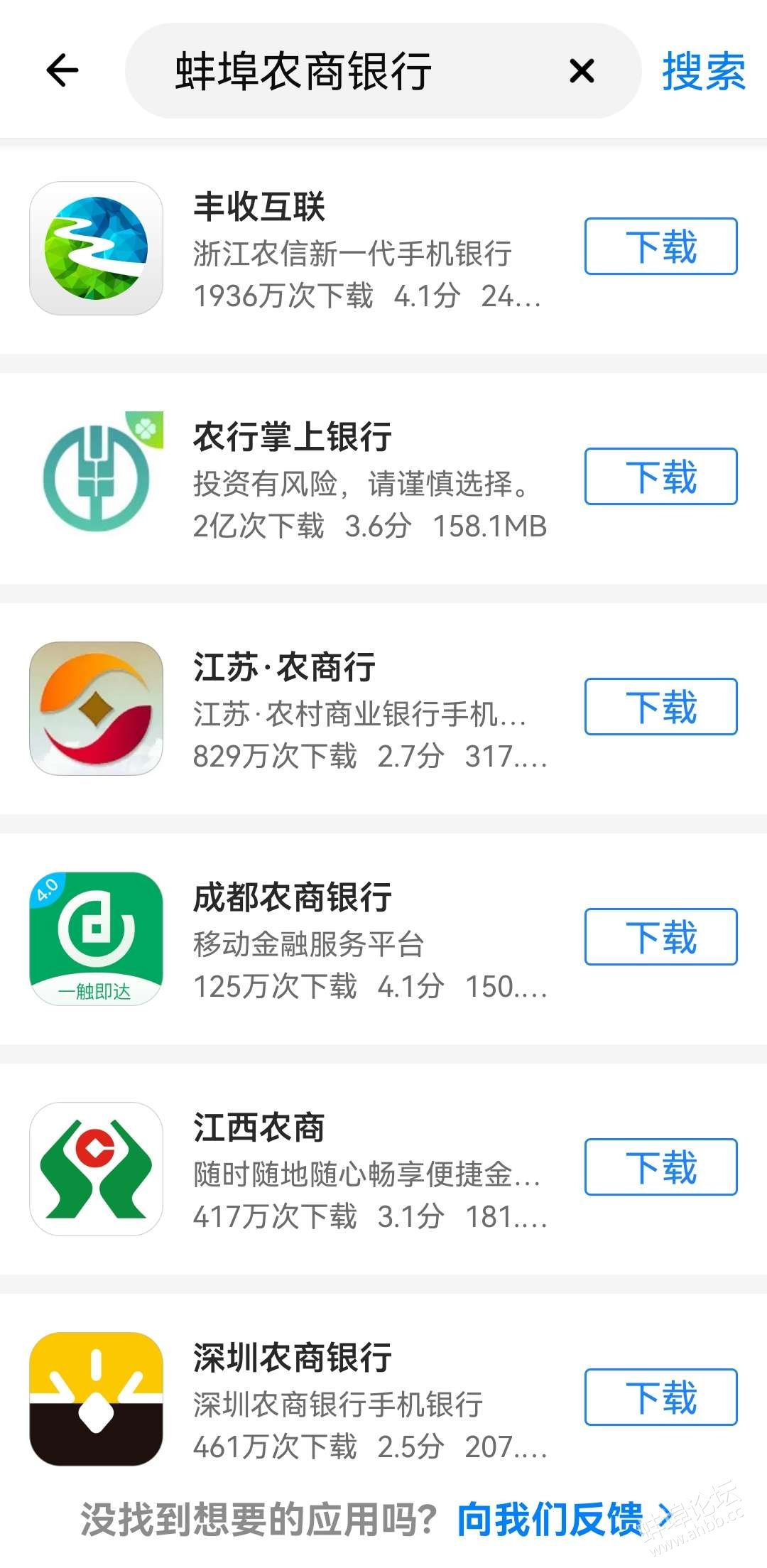This screenshot has width=767, height=1568.
Task: Edit the 蚌埠农商银行 search field
Action: (355, 71)
